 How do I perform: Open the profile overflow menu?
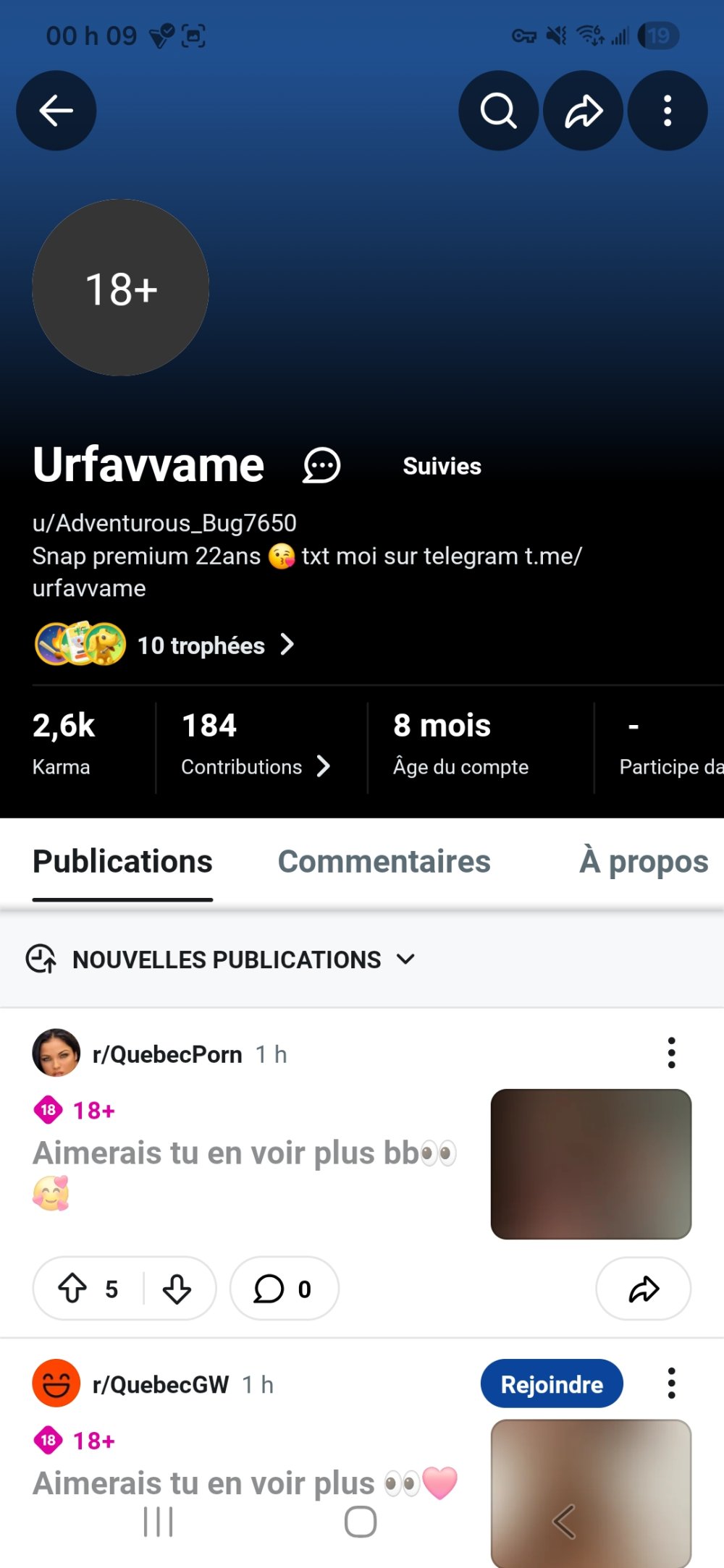pyautogui.click(x=668, y=111)
